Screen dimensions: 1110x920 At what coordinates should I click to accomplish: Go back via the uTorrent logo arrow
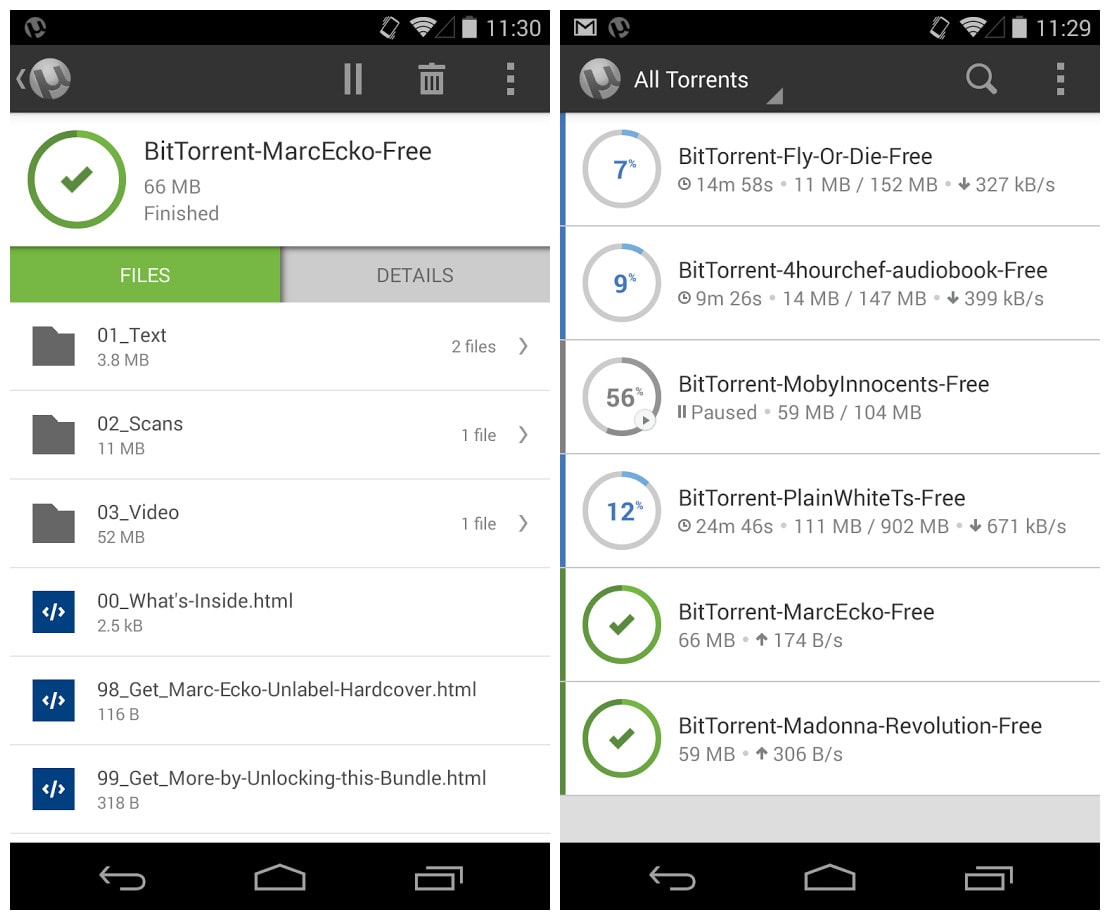click(43, 79)
